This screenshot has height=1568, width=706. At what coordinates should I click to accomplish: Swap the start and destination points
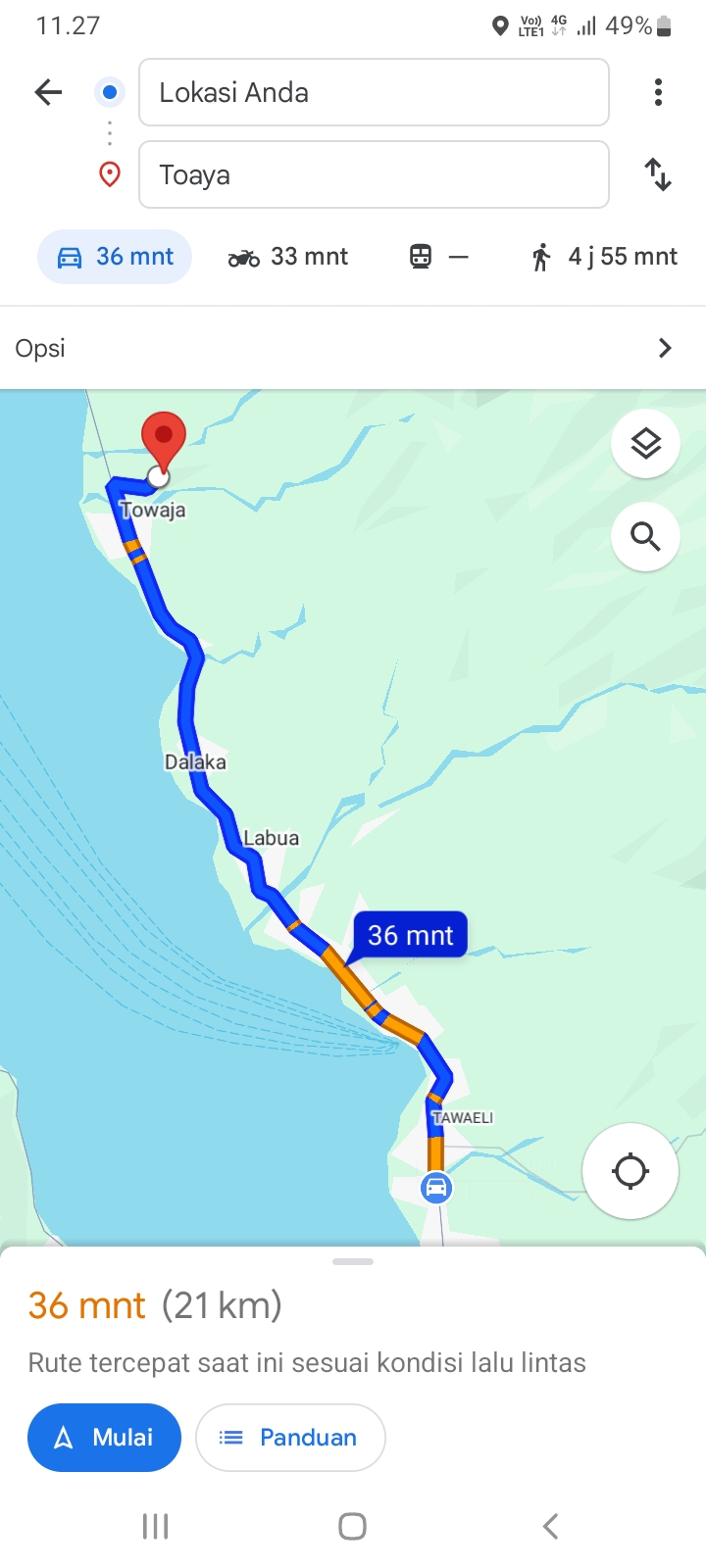tap(658, 174)
